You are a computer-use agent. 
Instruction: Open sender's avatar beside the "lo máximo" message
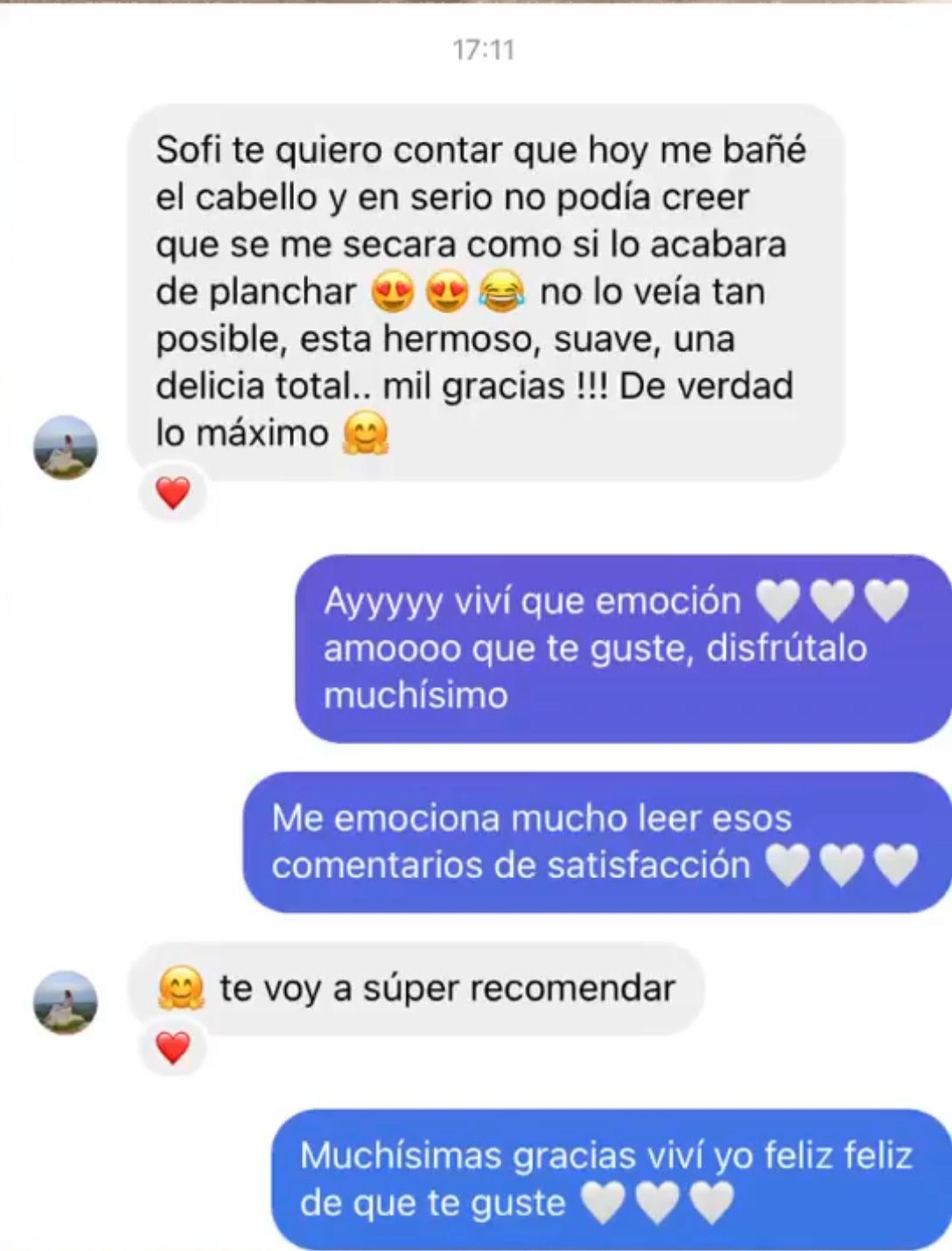(x=66, y=447)
